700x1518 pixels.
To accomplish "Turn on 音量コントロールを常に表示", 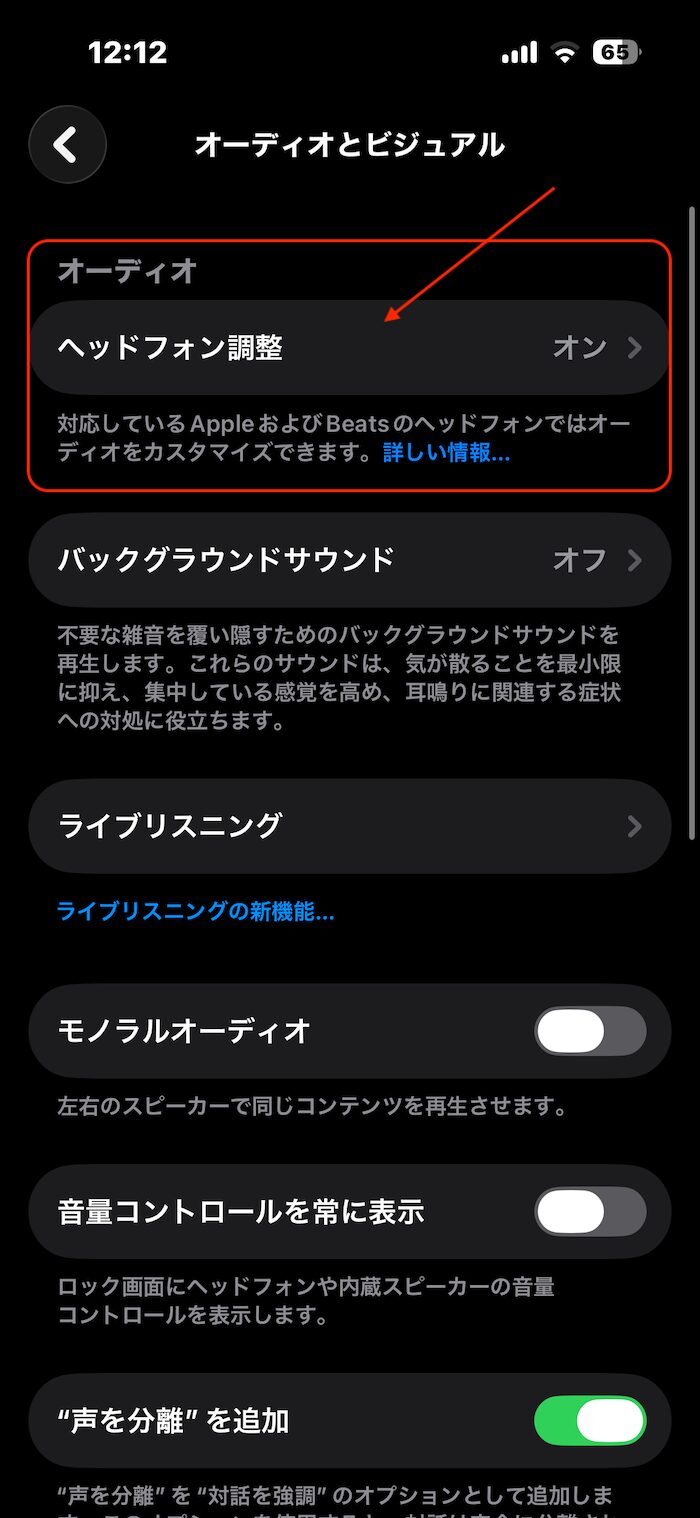I will tap(590, 1212).
